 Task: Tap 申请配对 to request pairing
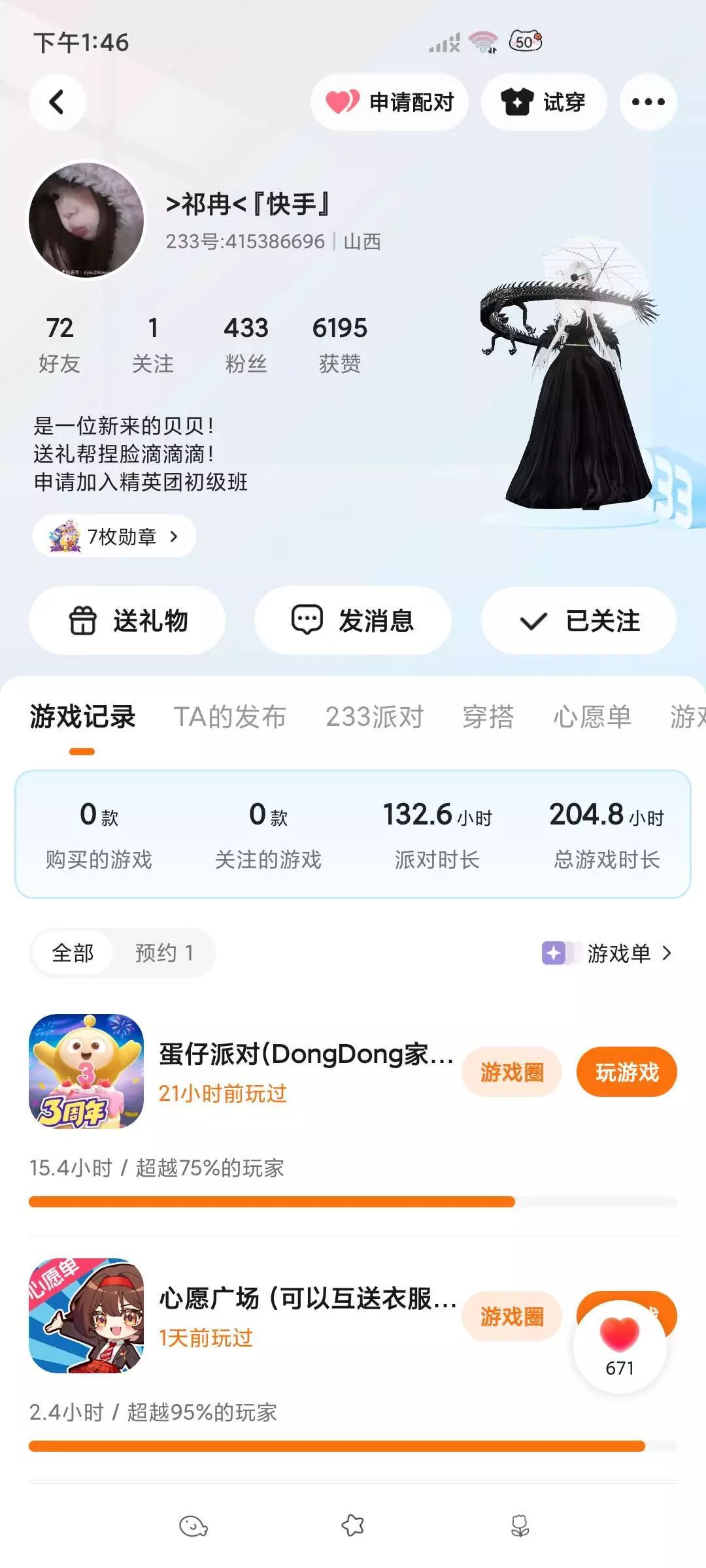pos(390,102)
